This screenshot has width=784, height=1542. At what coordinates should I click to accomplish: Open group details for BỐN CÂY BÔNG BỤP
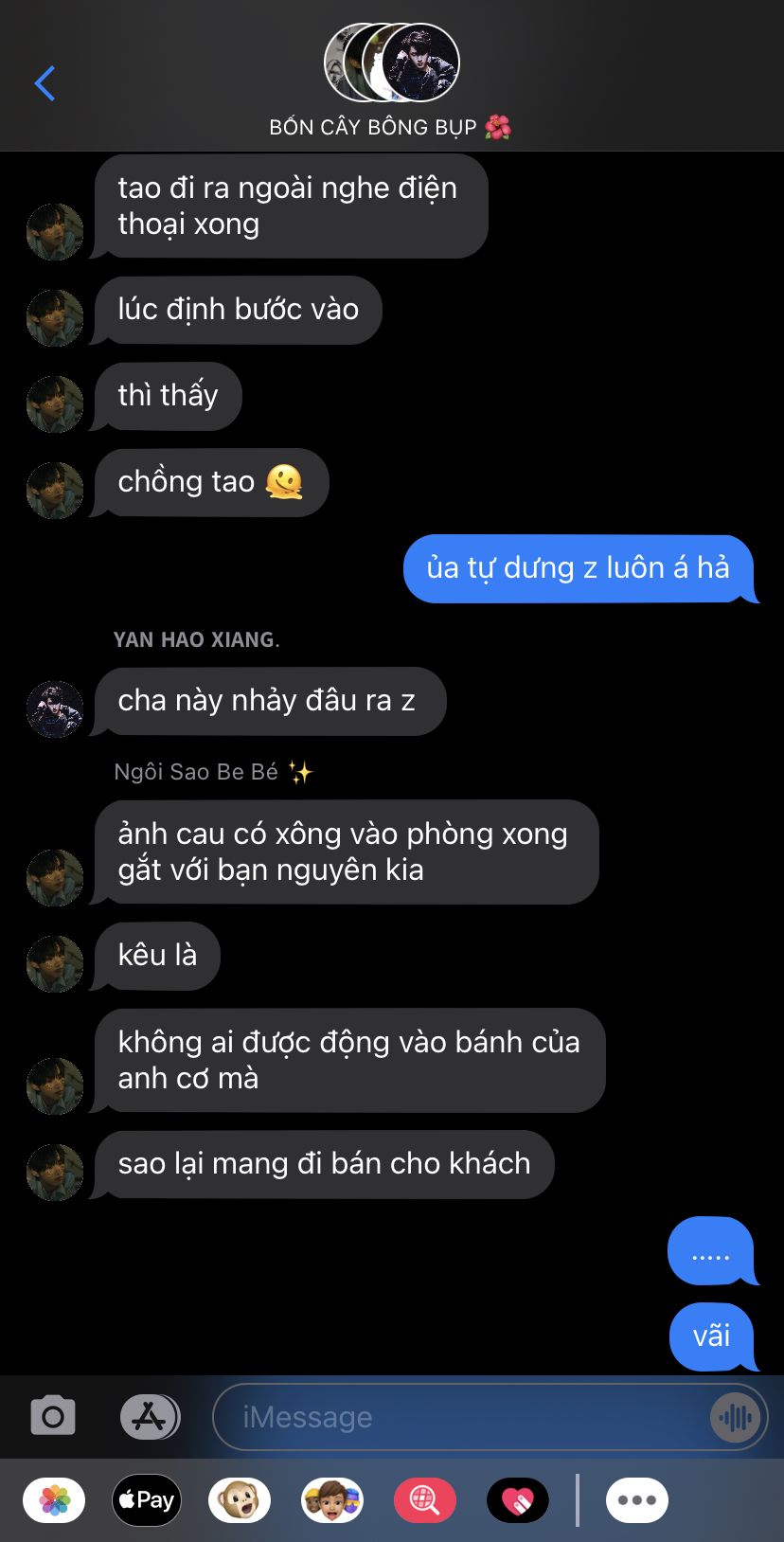391,81
